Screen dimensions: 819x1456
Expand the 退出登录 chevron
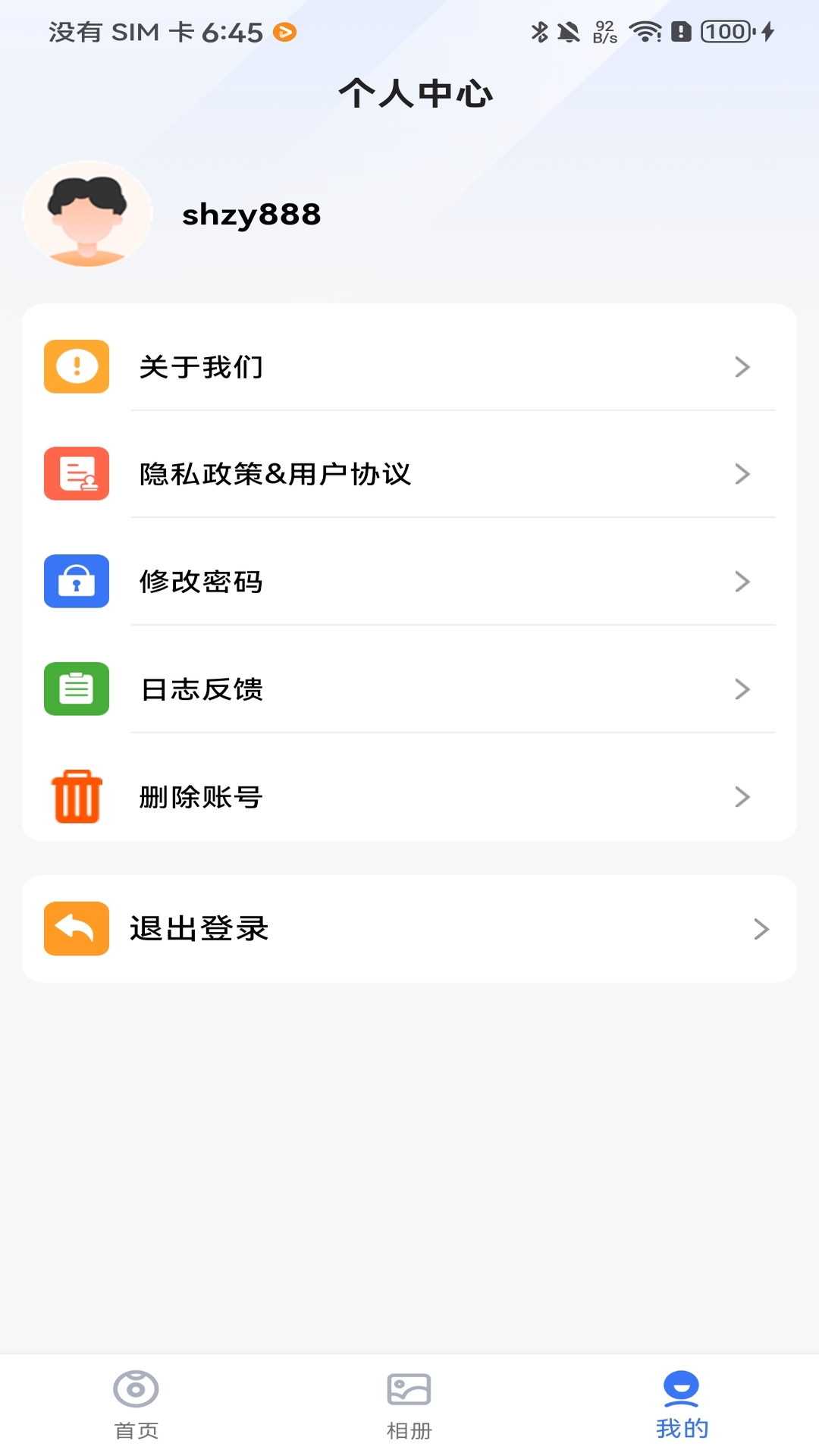click(x=761, y=928)
